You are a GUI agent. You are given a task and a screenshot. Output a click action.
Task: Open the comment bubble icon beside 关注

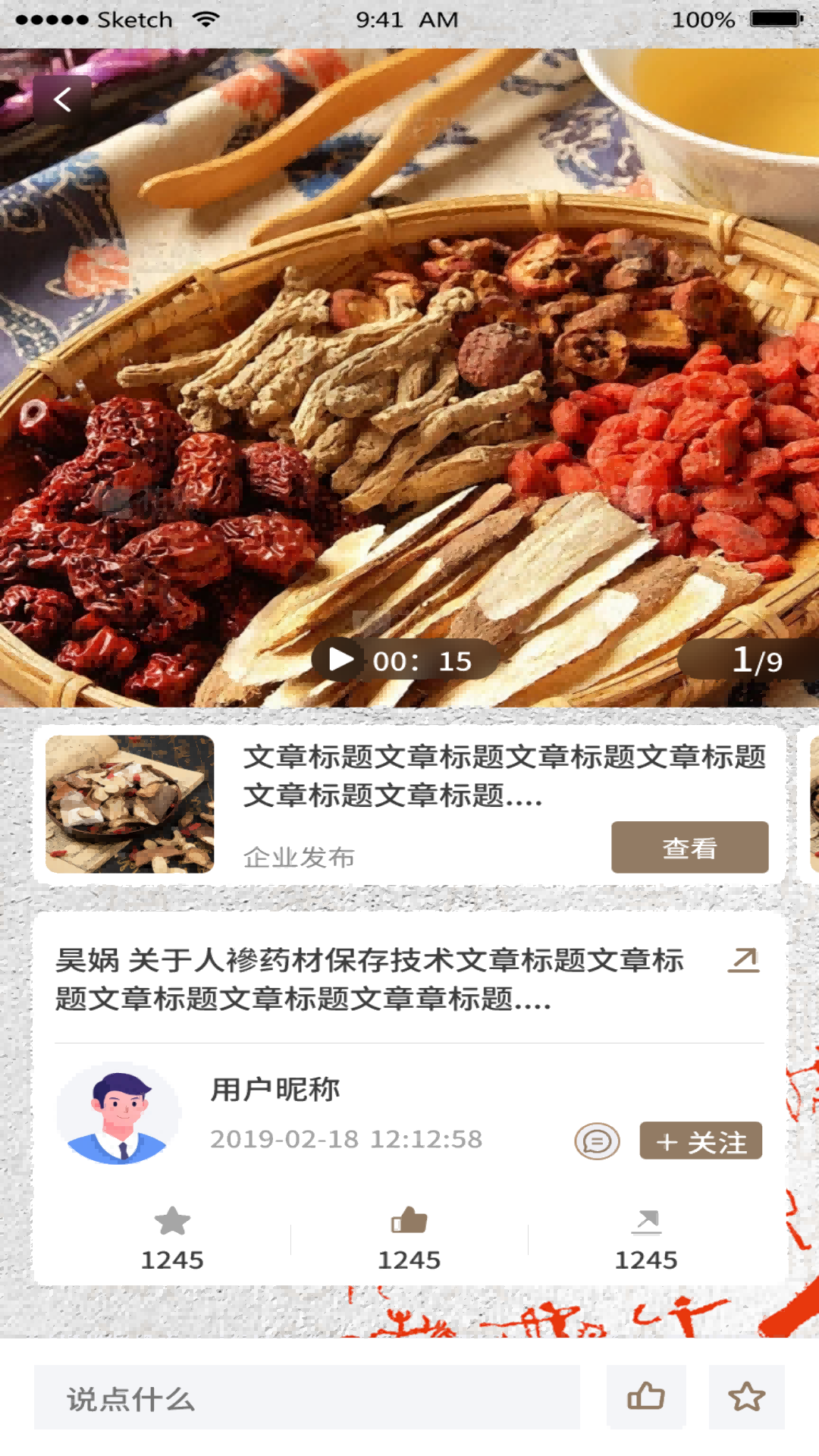(x=597, y=1141)
